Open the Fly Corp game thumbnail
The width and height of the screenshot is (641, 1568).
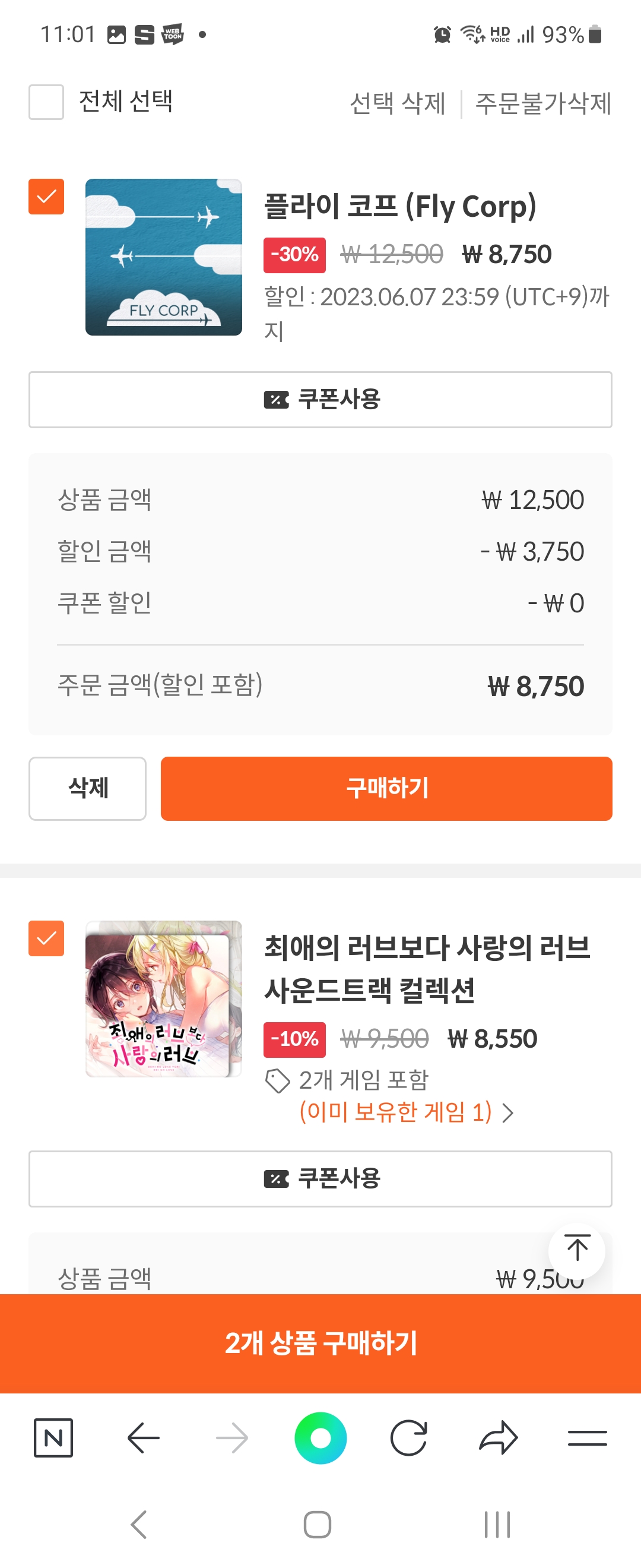(x=164, y=257)
